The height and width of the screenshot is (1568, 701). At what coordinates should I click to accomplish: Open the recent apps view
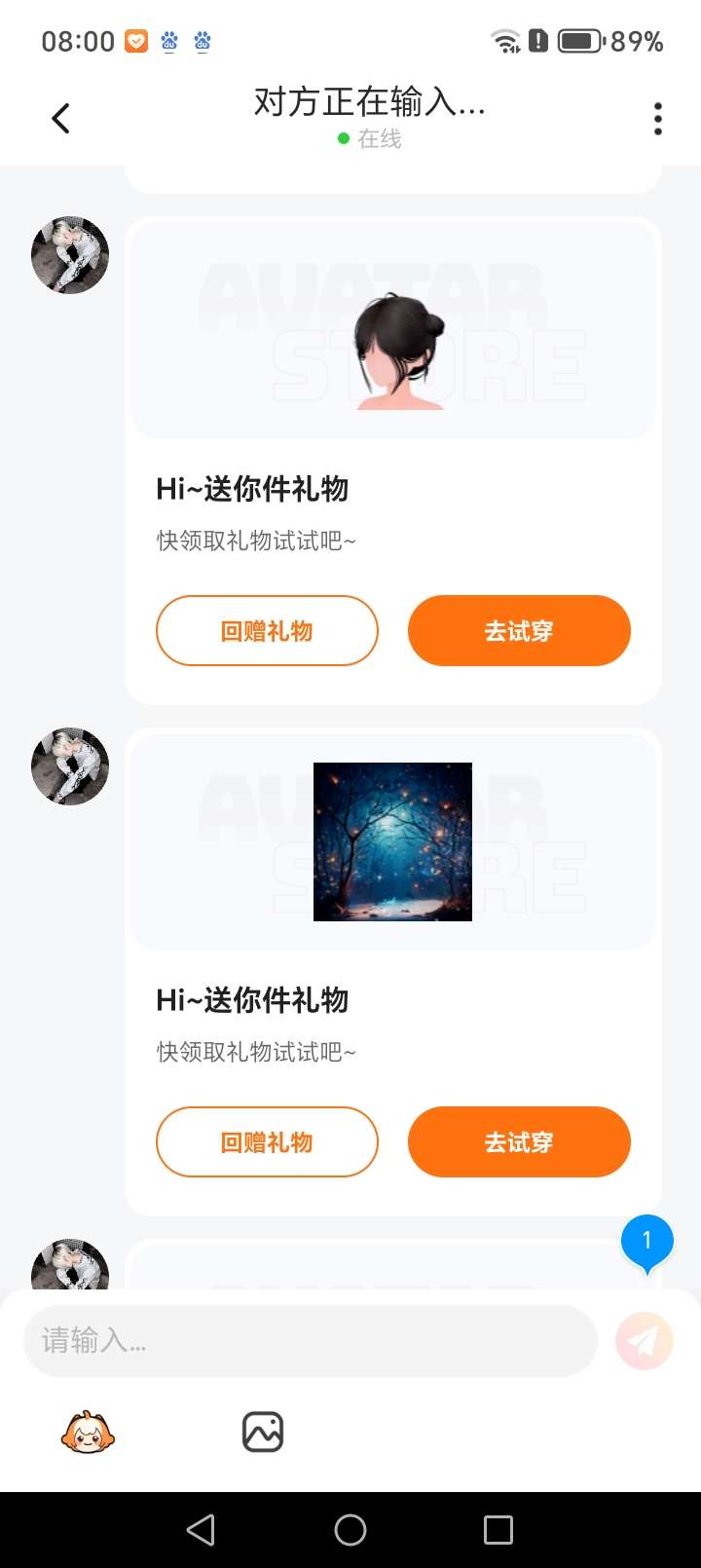(x=498, y=1530)
